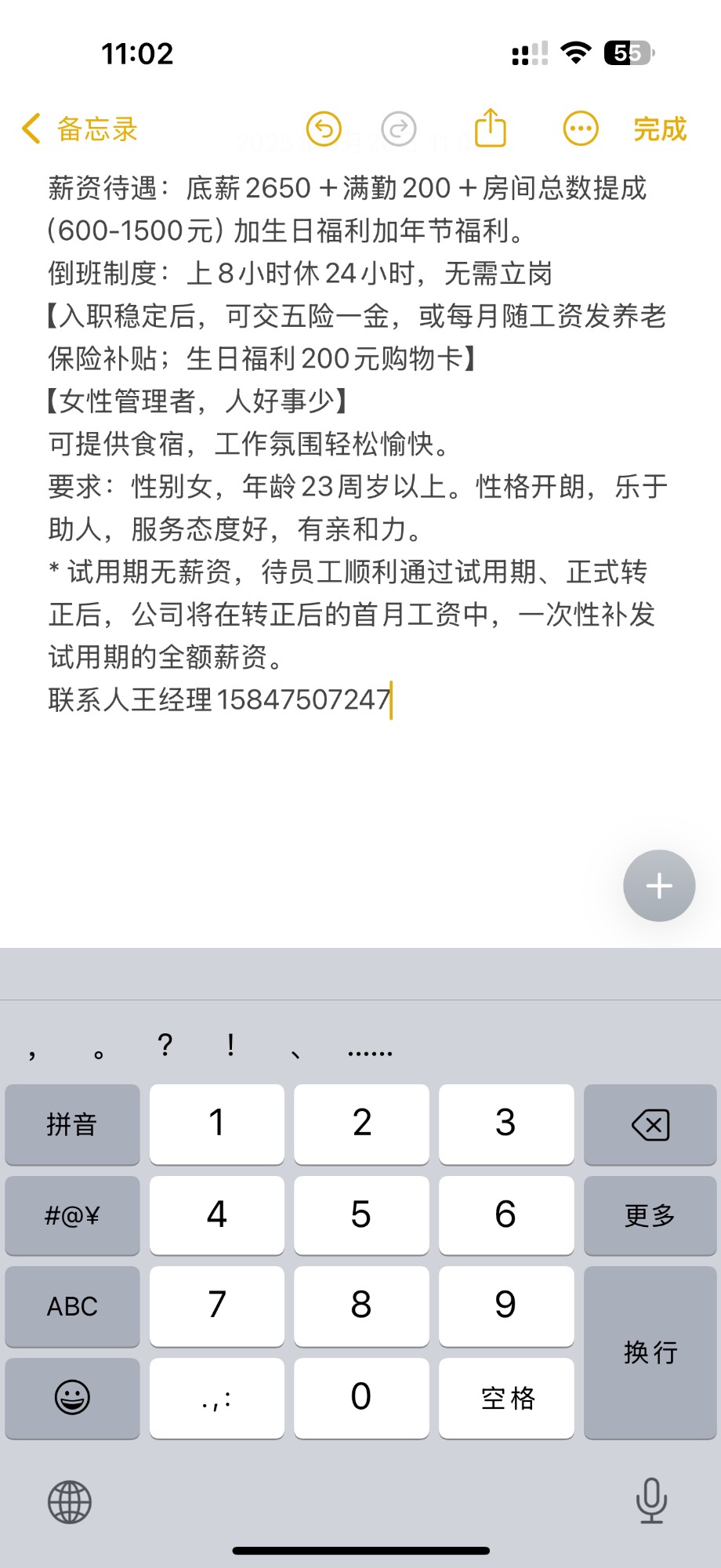Tap 完成 to finish editing
This screenshot has width=721, height=1568.
point(660,129)
